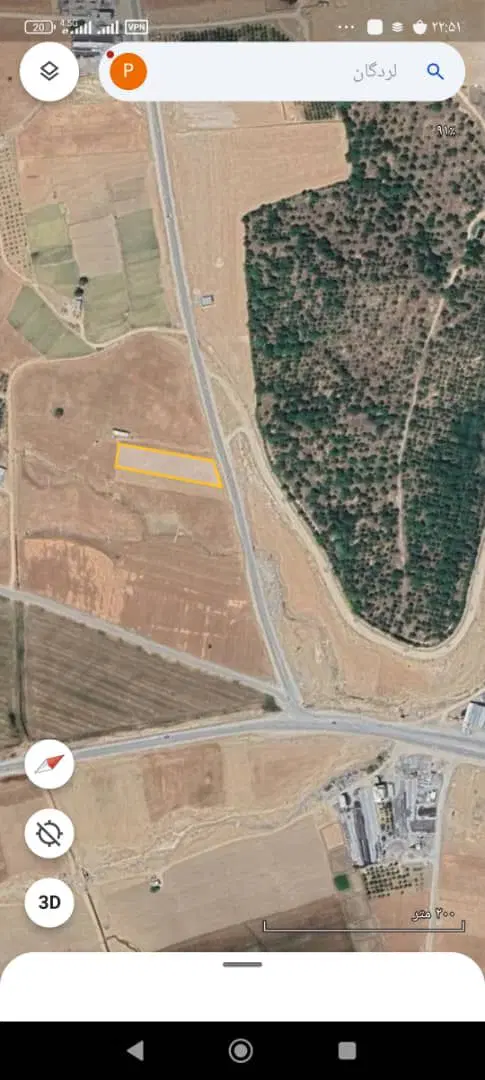Select the yellow outlined land parcel
Screen dimensions: 485x1080
(x=168, y=465)
